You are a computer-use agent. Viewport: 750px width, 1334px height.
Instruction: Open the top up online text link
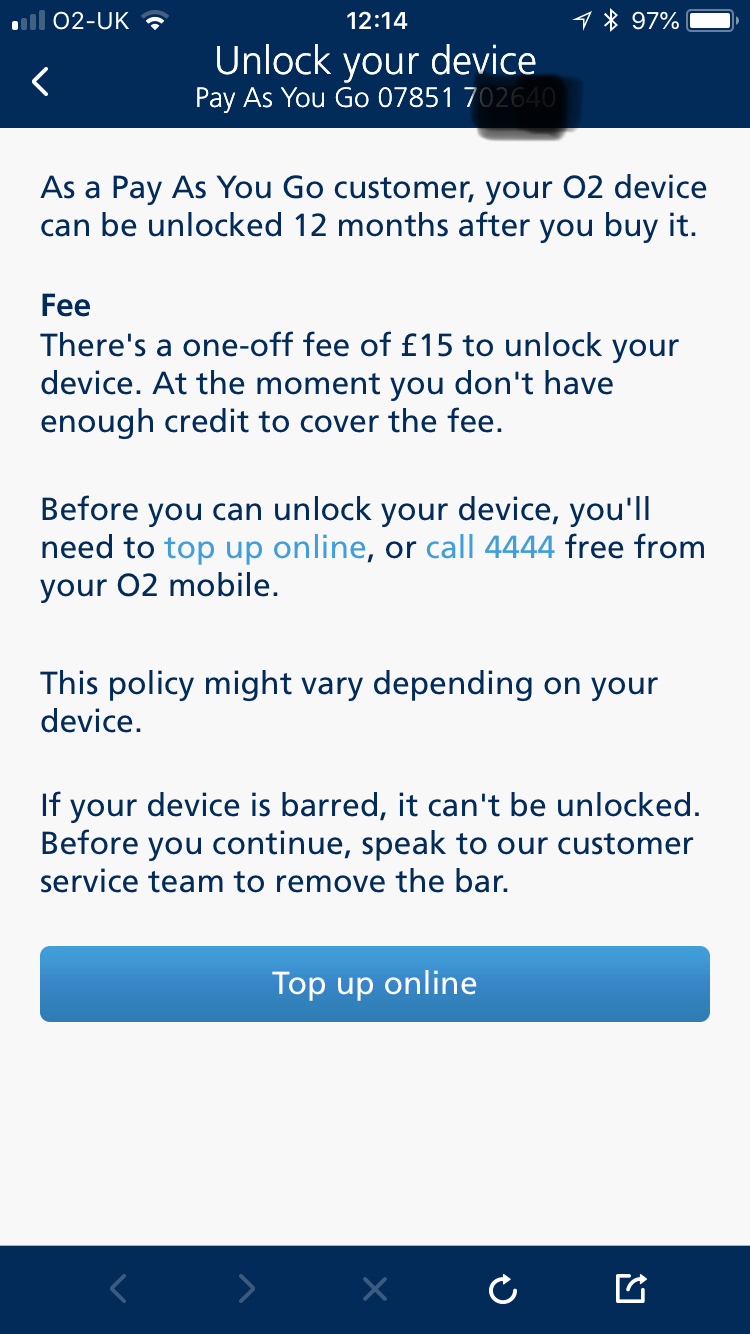265,548
